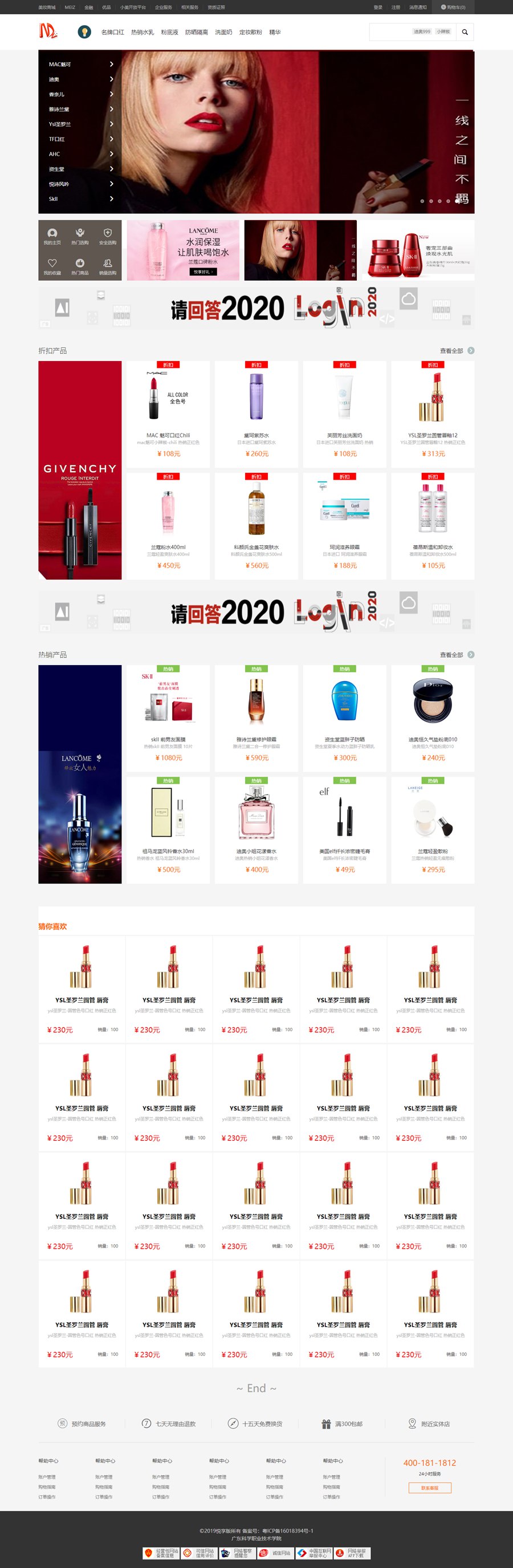Tap the 注册 register link
The width and height of the screenshot is (513, 1568).
pyautogui.click(x=396, y=7)
